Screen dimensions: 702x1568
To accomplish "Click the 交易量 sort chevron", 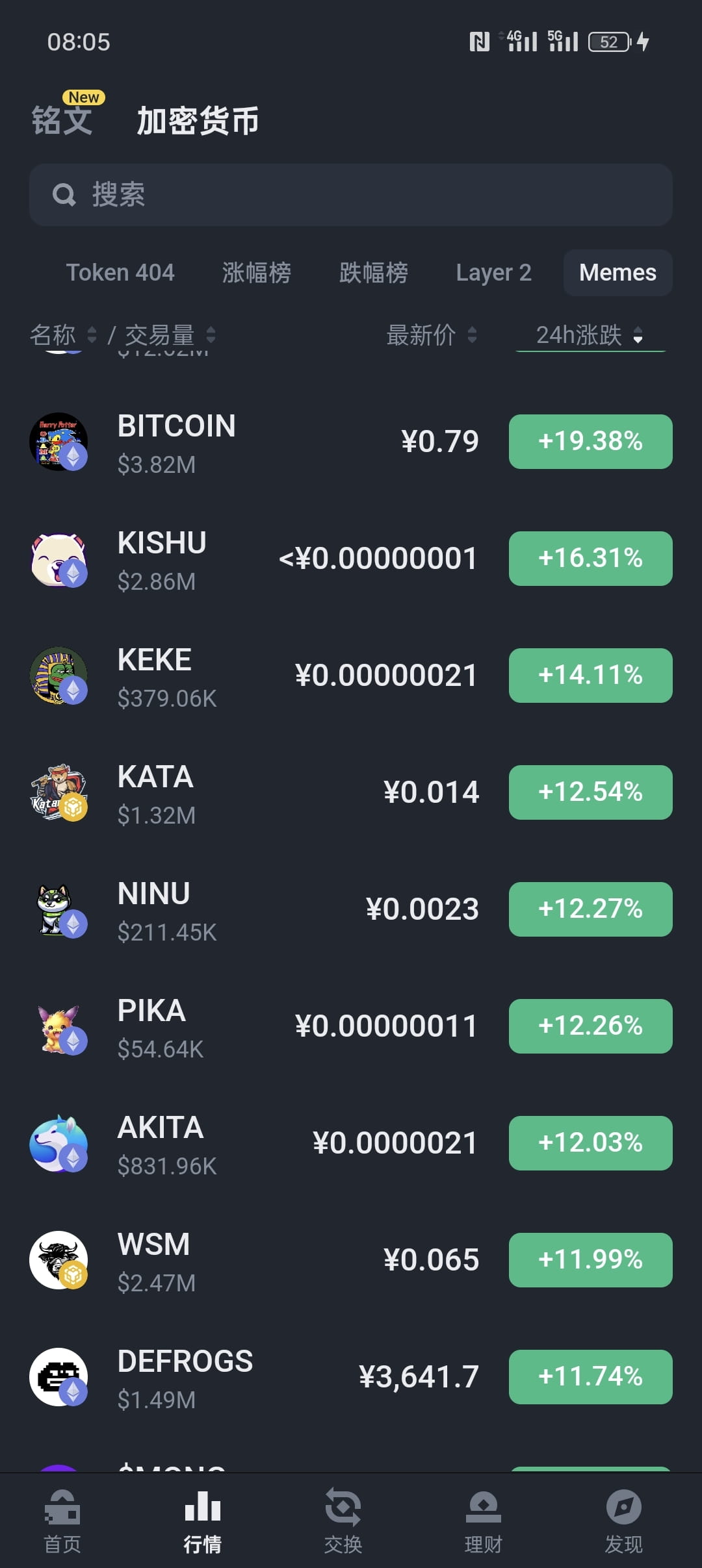I will click(207, 336).
